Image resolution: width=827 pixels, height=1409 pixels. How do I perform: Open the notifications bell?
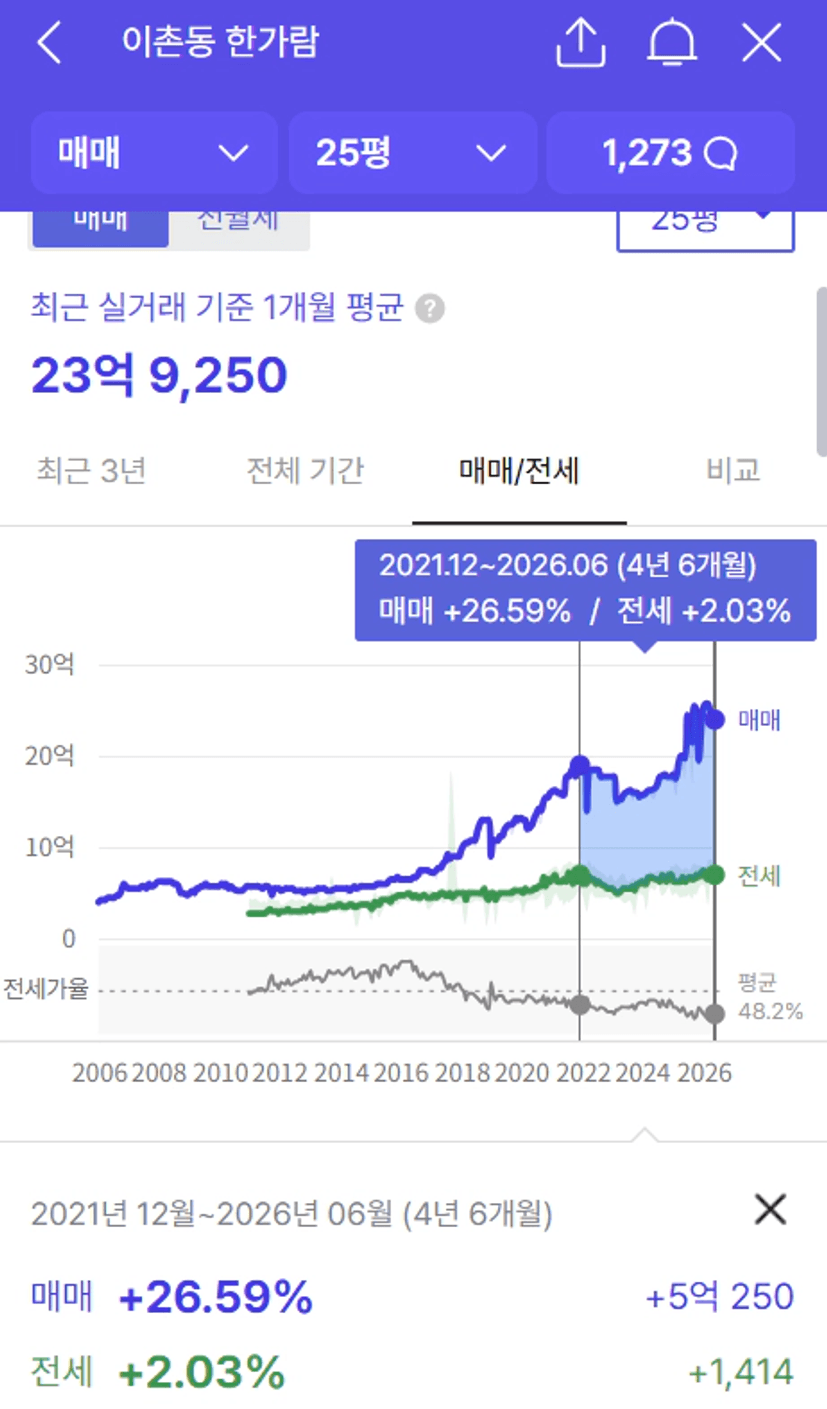(x=671, y=42)
